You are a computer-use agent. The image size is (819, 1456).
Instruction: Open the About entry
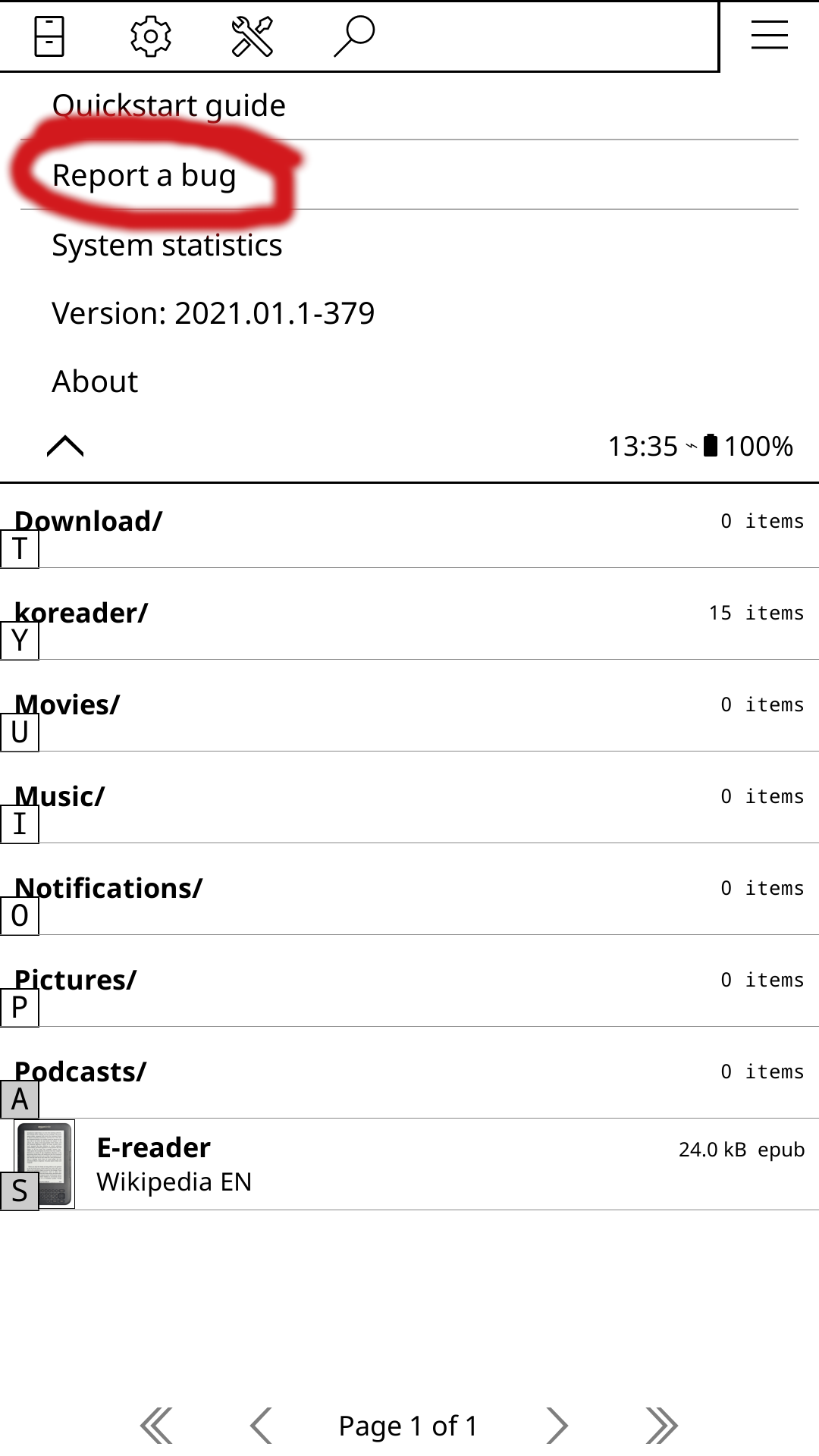tap(95, 381)
